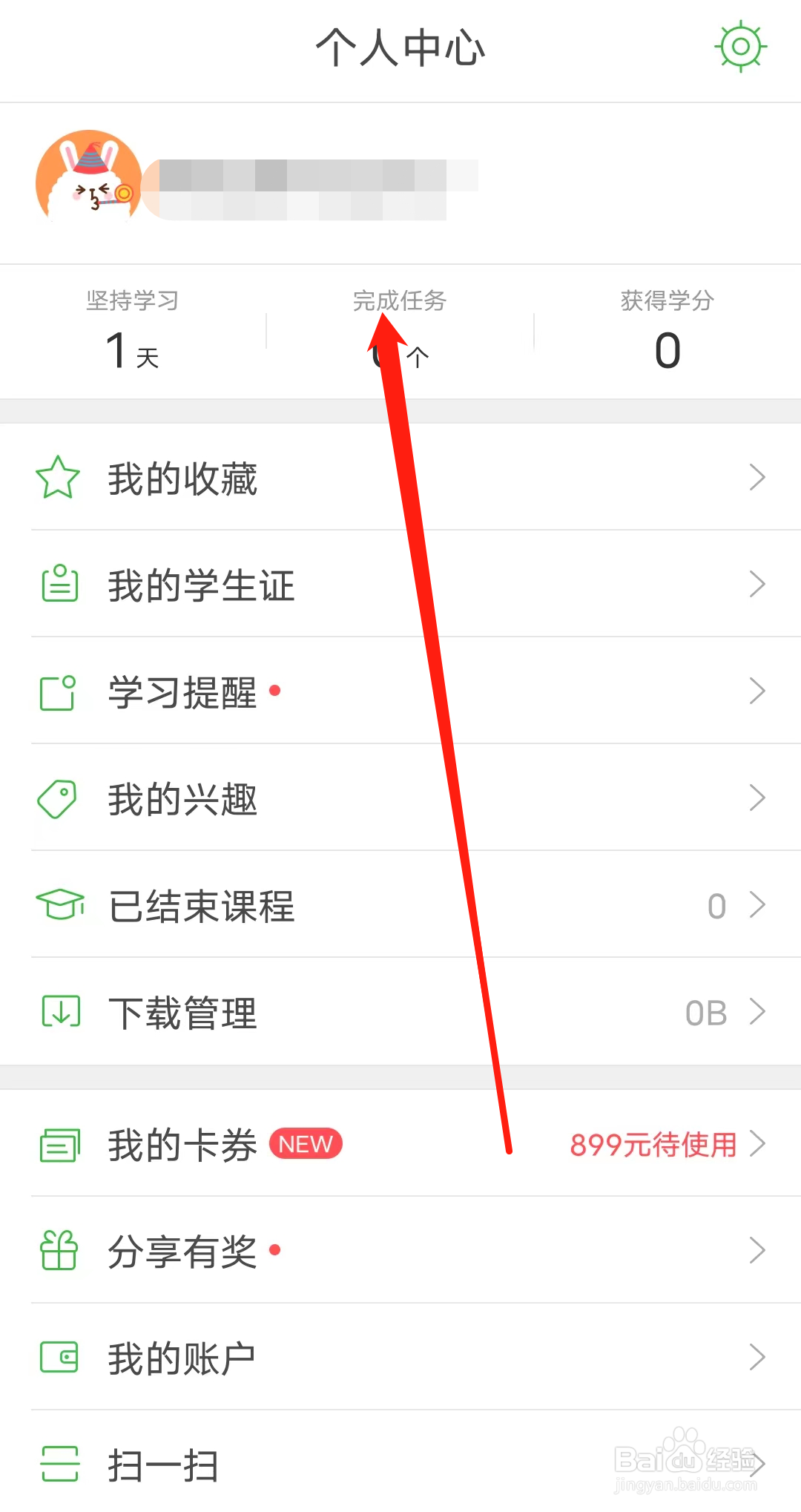Open 我的卡券 via its right chevron
Viewport: 801px width, 1512px height.
pyautogui.click(x=758, y=1145)
